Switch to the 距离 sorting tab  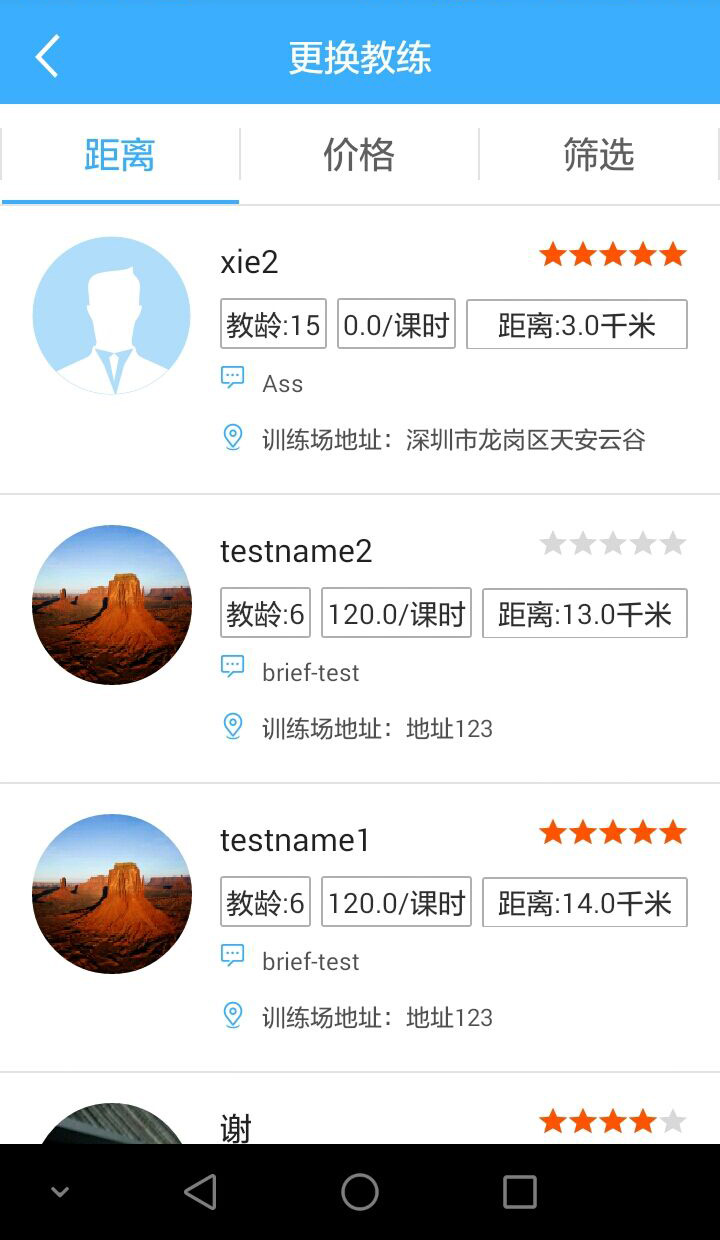coord(120,155)
